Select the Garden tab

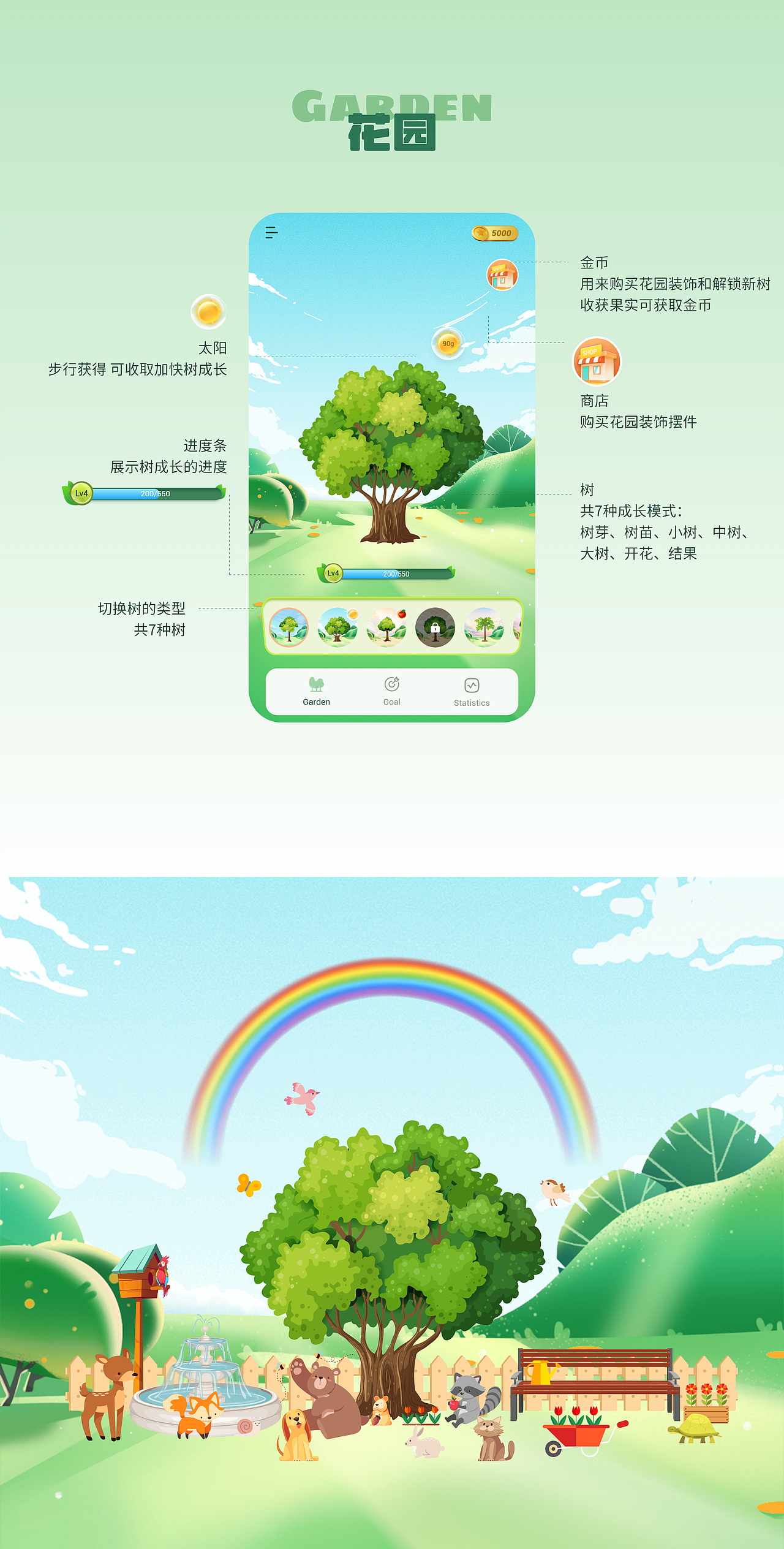(x=317, y=692)
